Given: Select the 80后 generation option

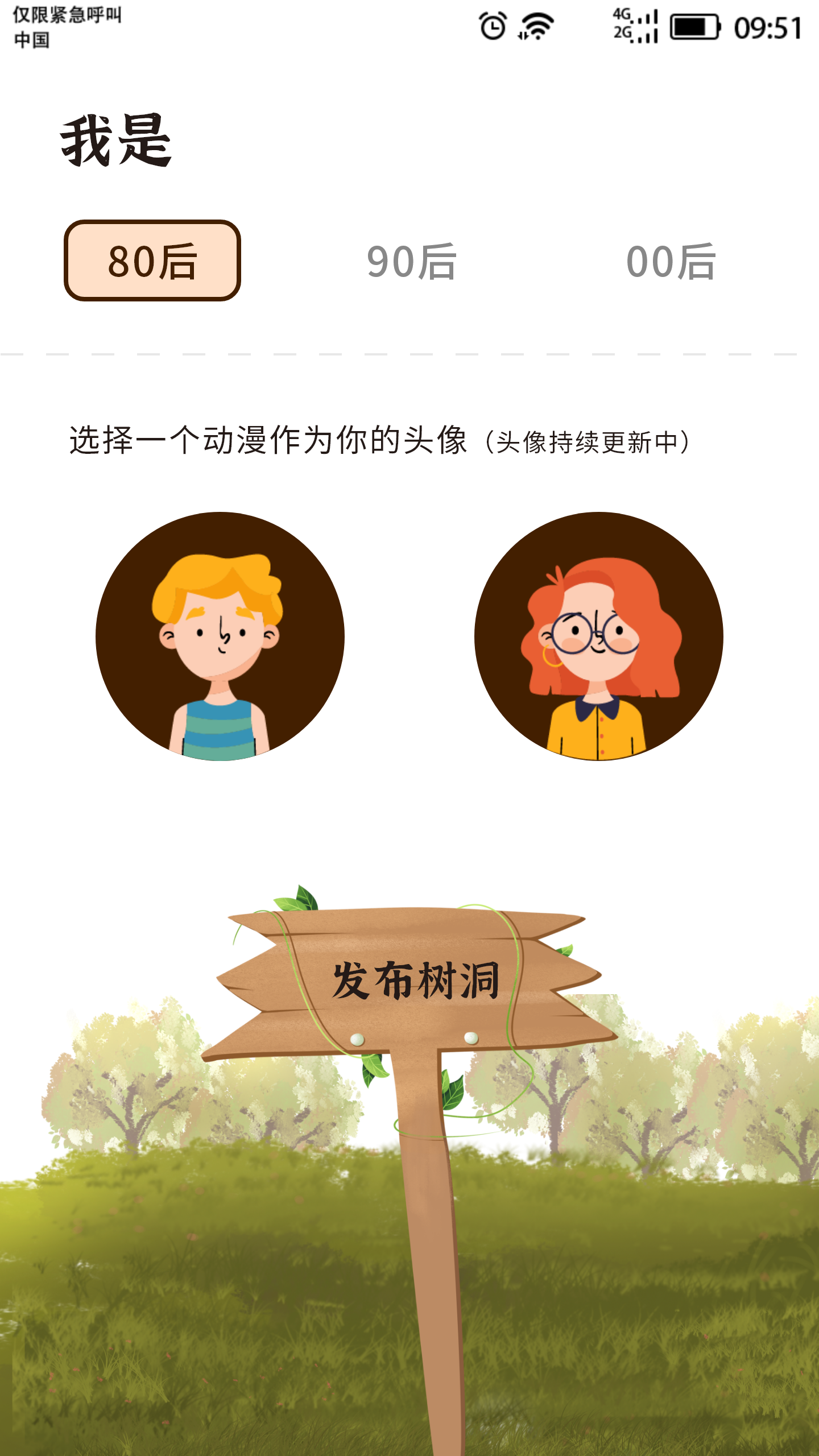Looking at the screenshot, I should pos(152,261).
